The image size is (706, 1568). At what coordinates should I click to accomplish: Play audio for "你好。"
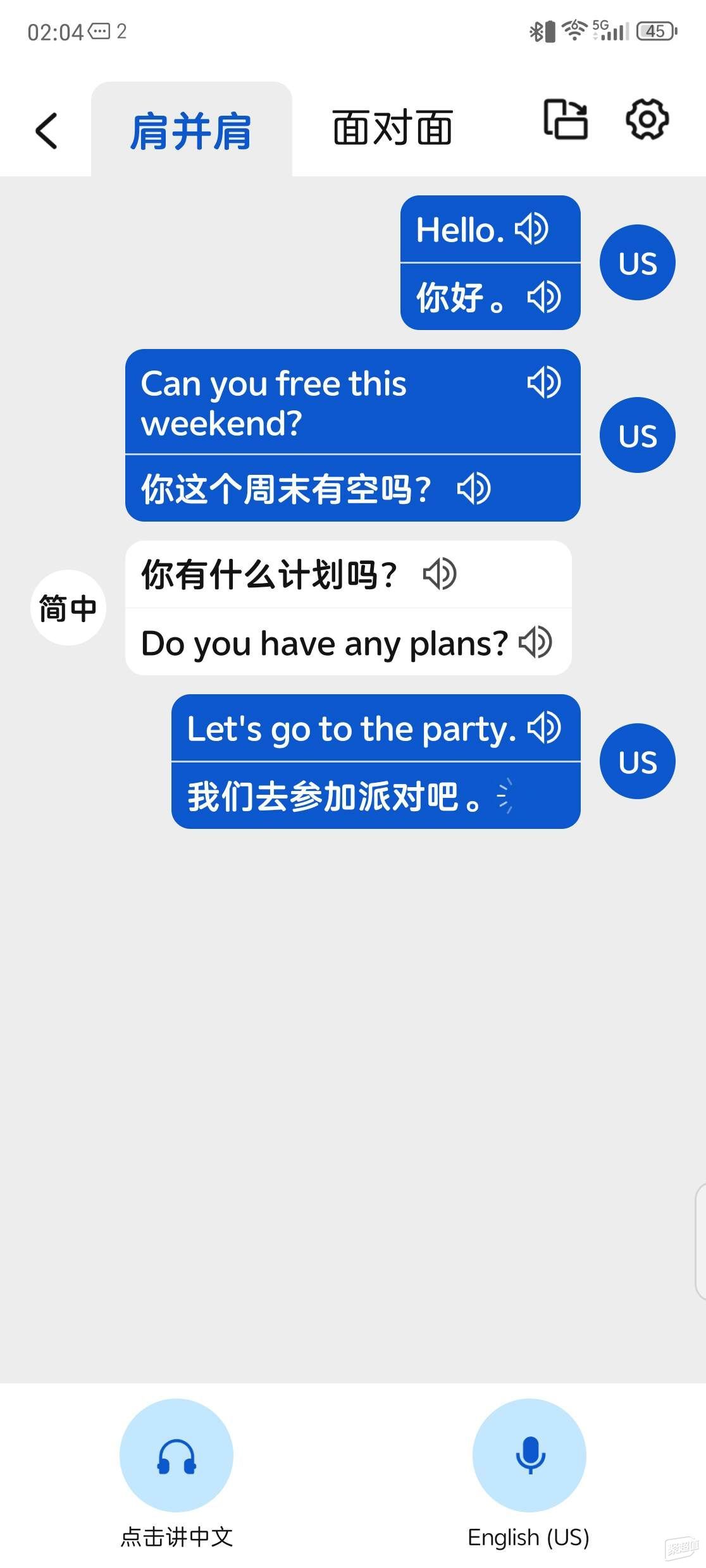(544, 297)
